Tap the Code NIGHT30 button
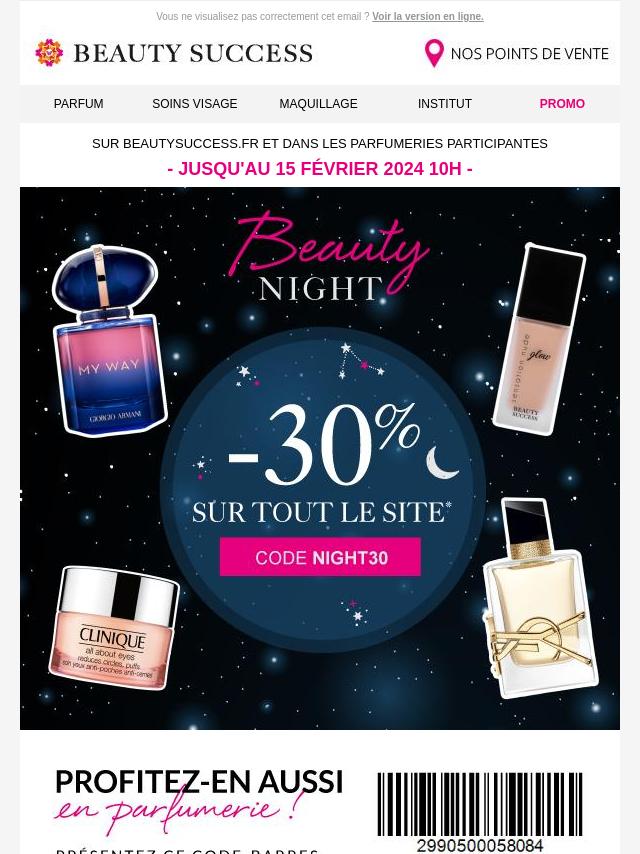 (321, 558)
